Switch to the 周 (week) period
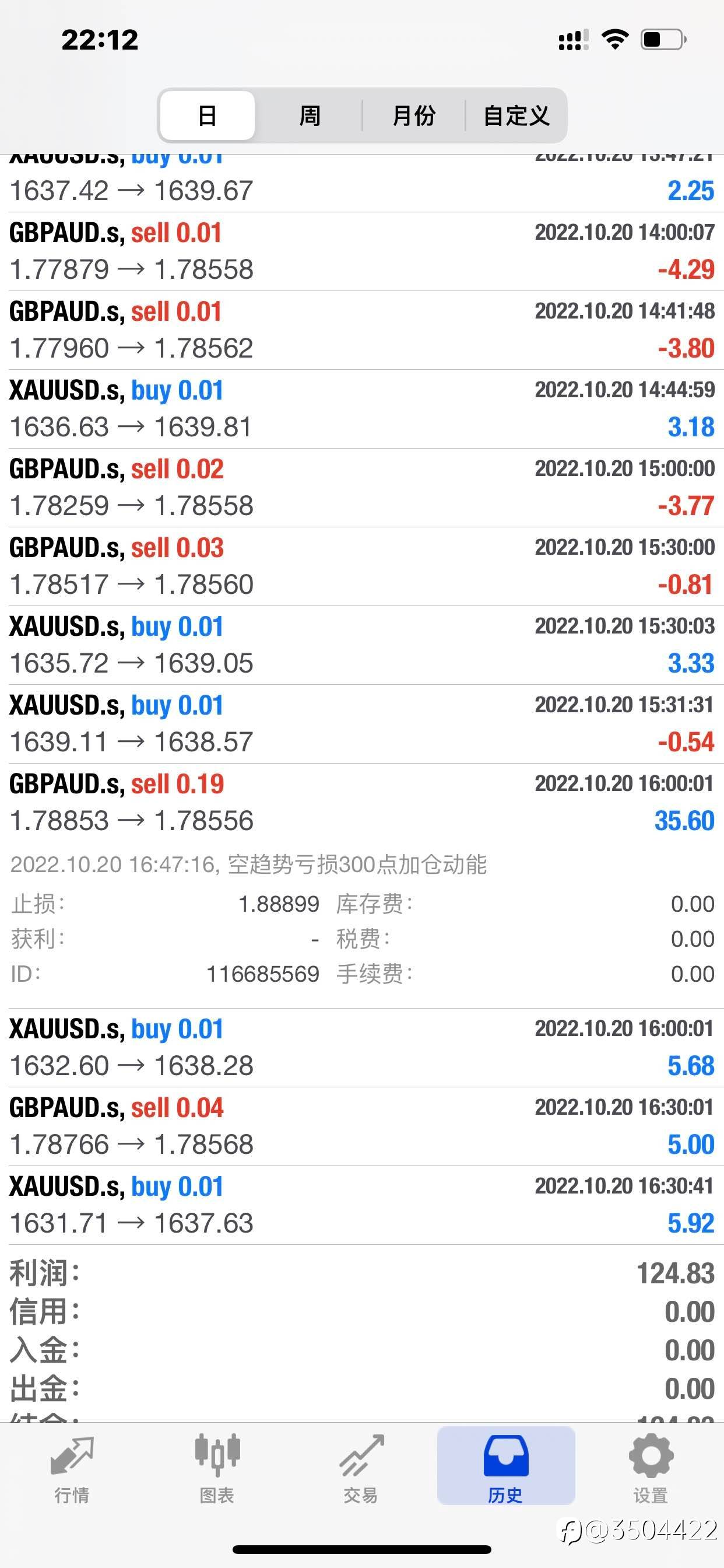Screen dimensions: 724x1568 click(310, 116)
